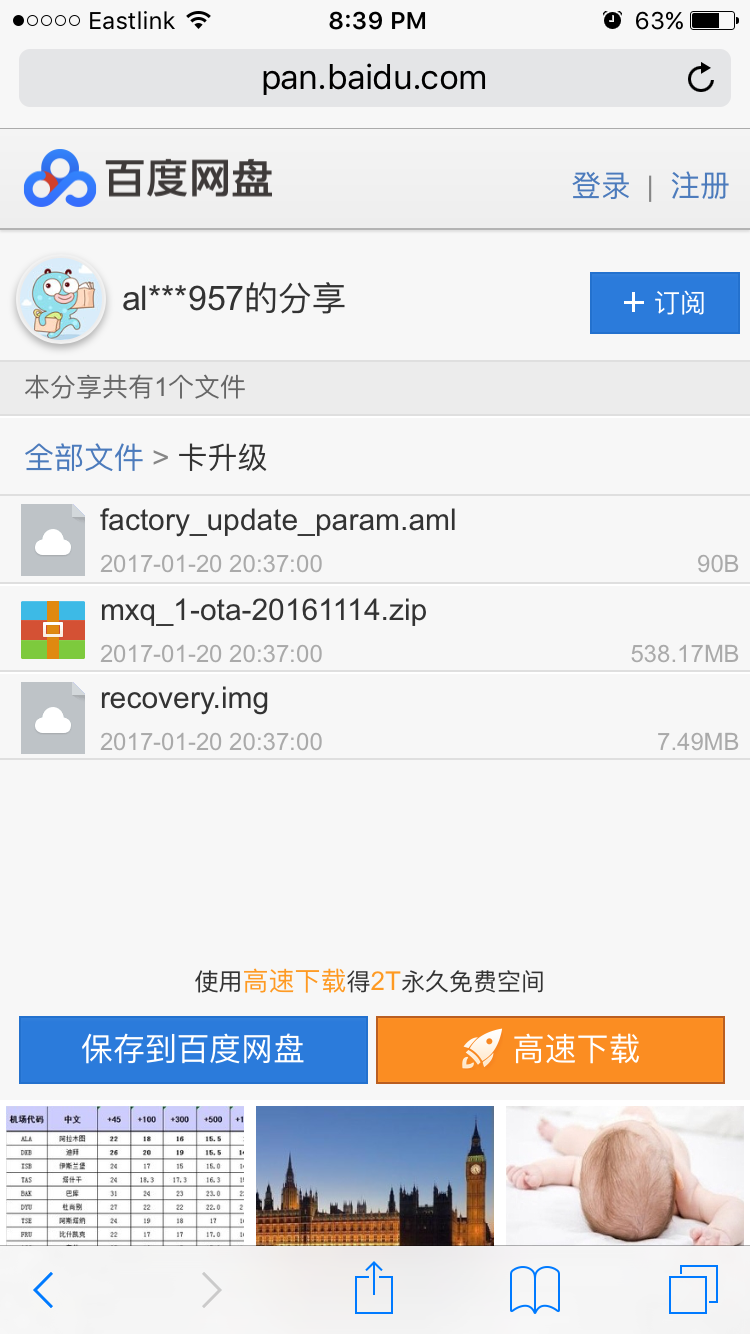Open the 注册 register link
The height and width of the screenshot is (1334, 750).
pos(699,186)
